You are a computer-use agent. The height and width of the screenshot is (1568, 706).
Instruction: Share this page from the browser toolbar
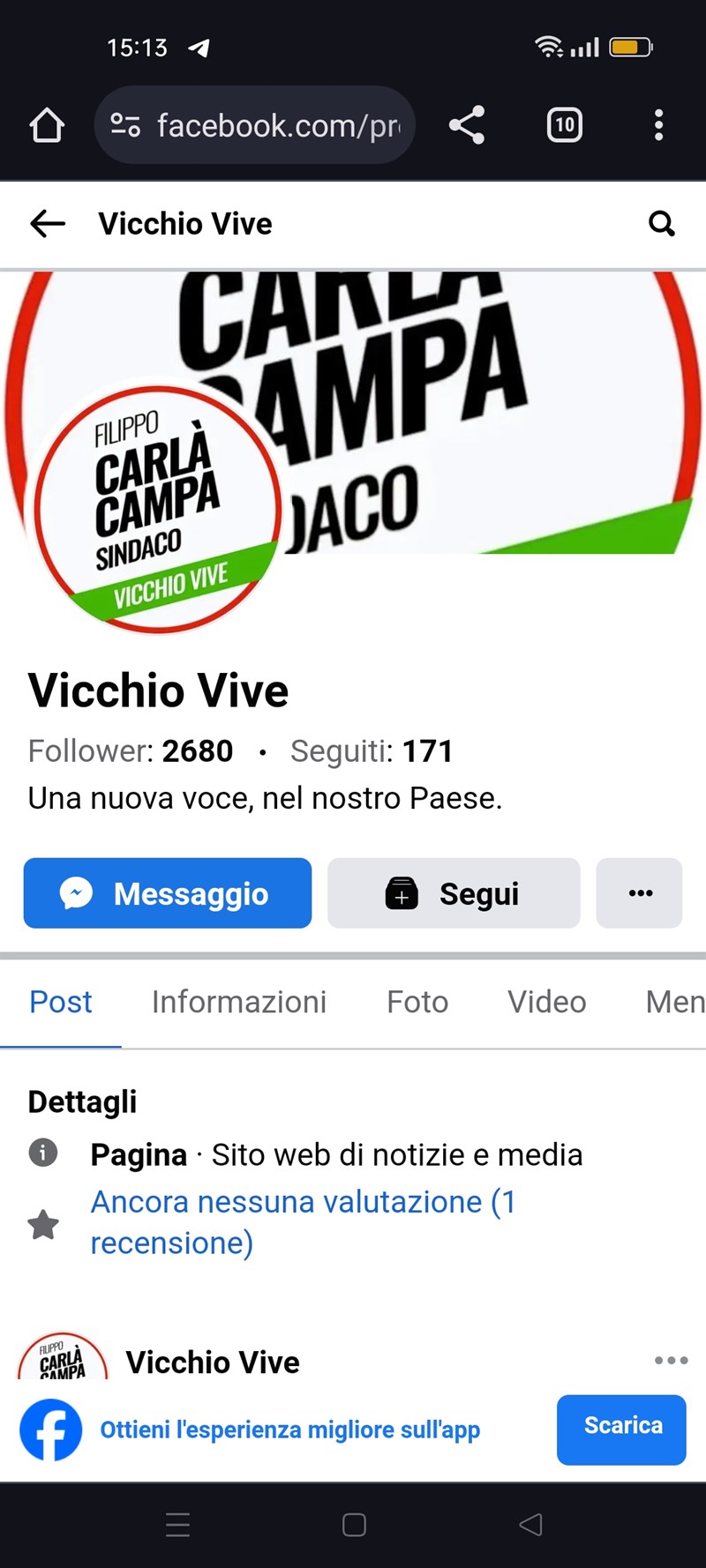[467, 125]
